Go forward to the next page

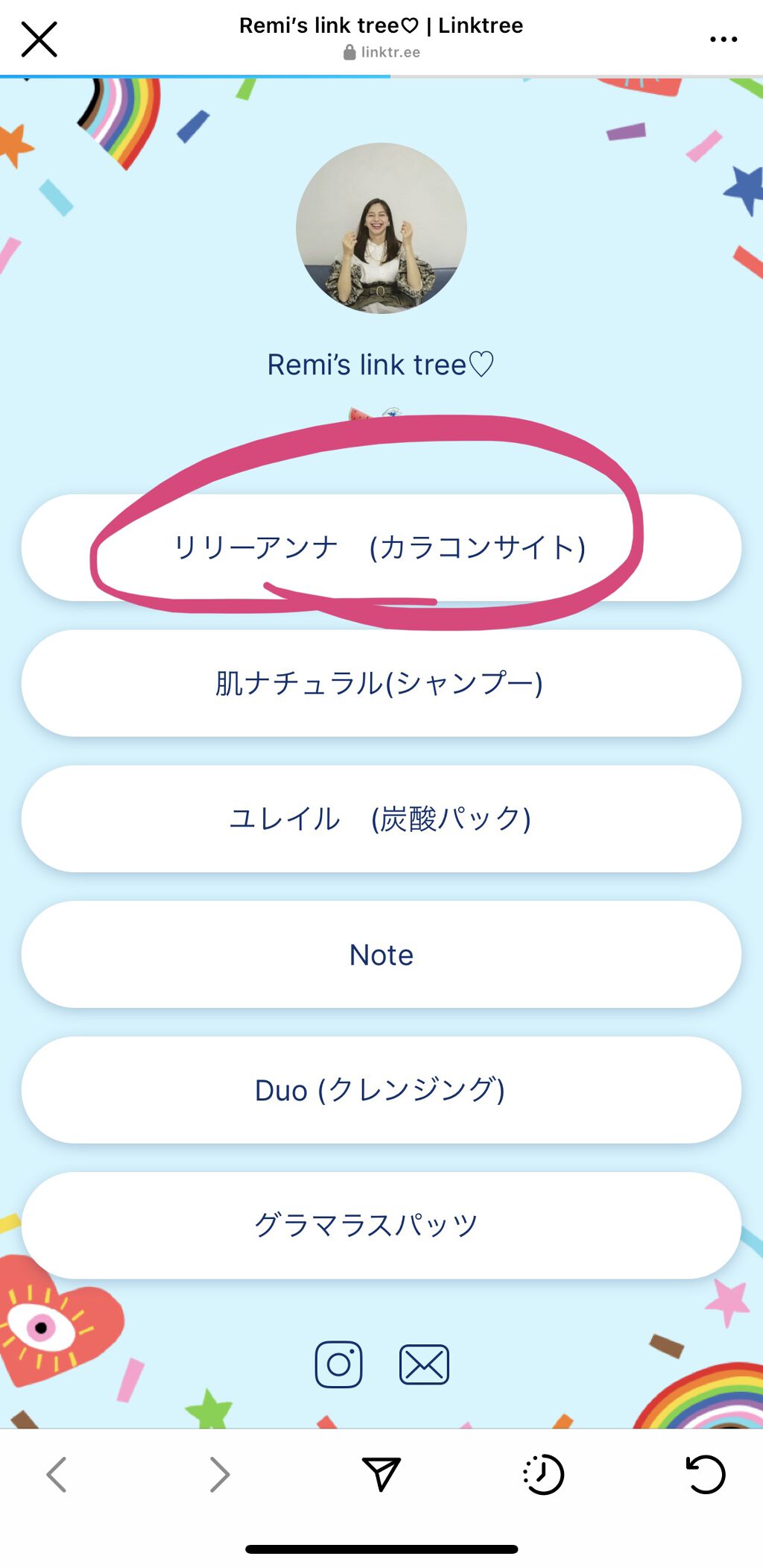[x=219, y=1474]
